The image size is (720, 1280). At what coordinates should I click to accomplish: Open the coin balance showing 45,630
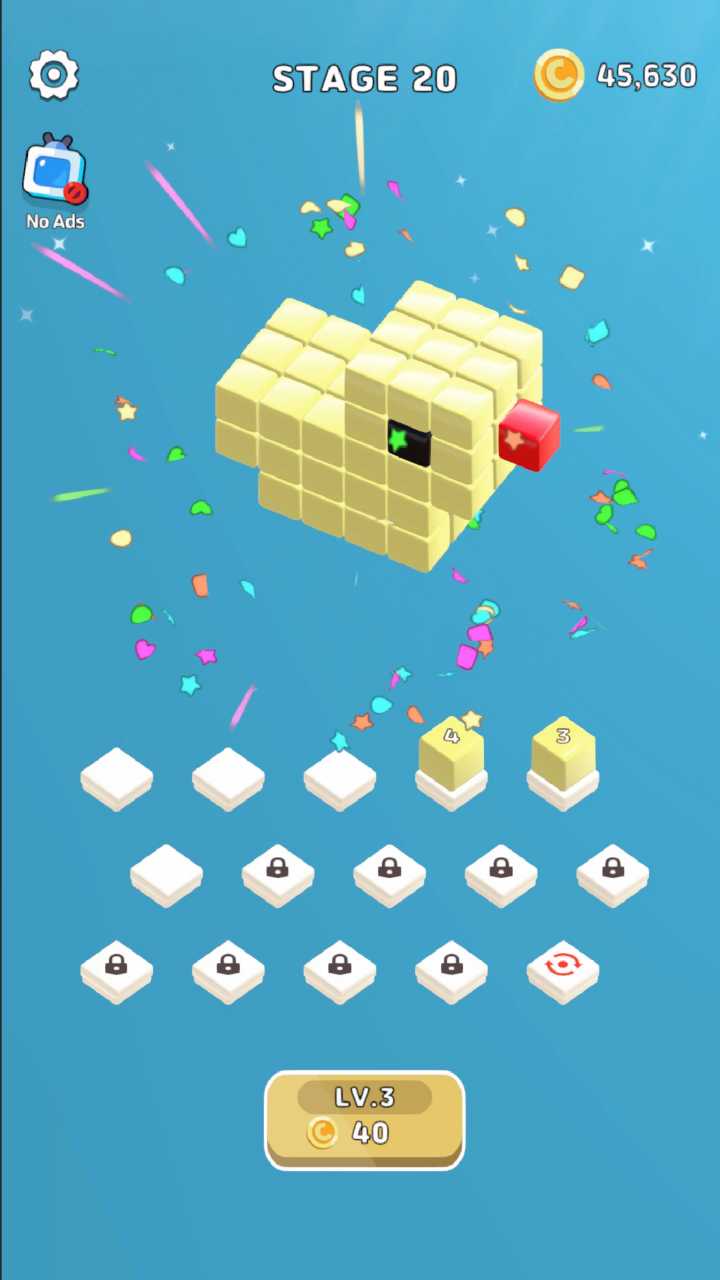pyautogui.click(x=615, y=75)
